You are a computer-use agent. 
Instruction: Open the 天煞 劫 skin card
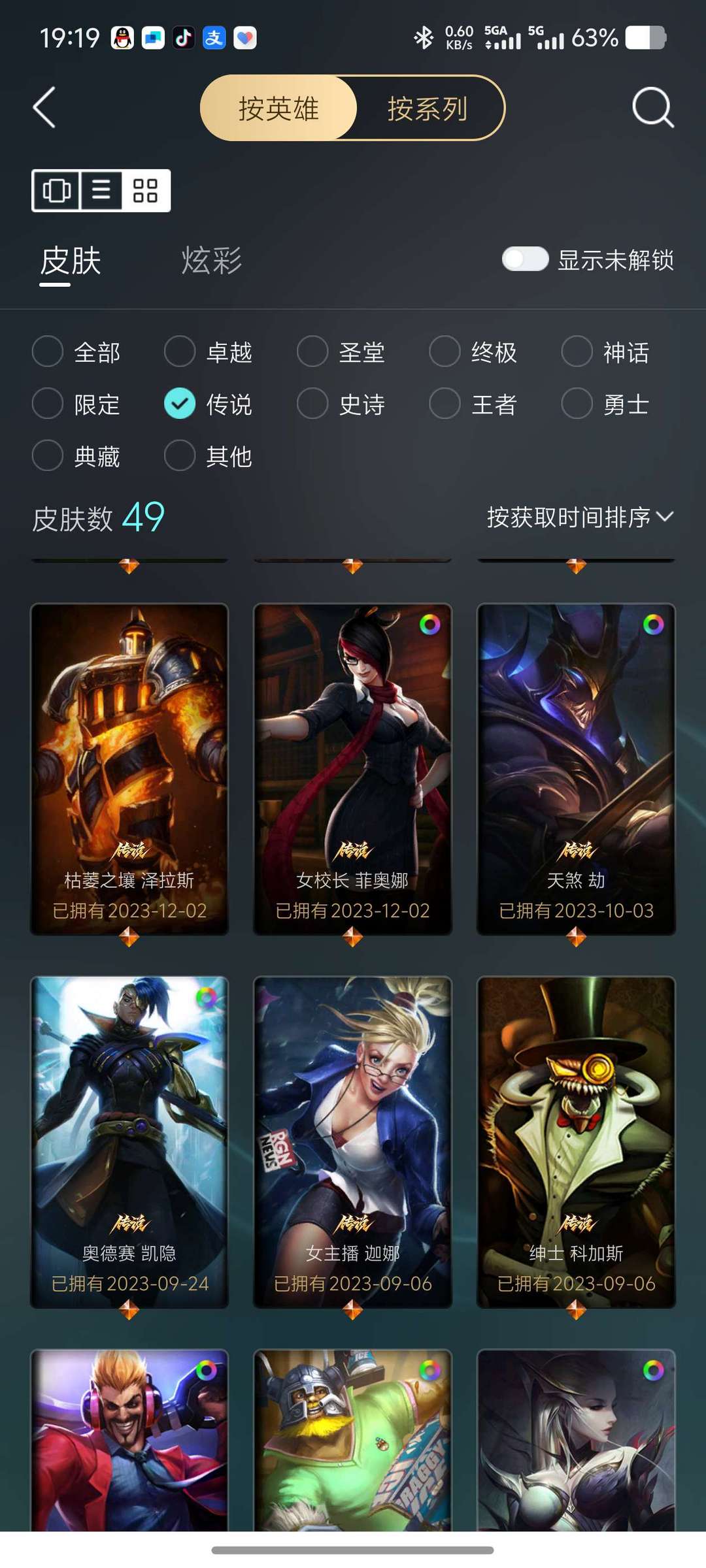576,768
